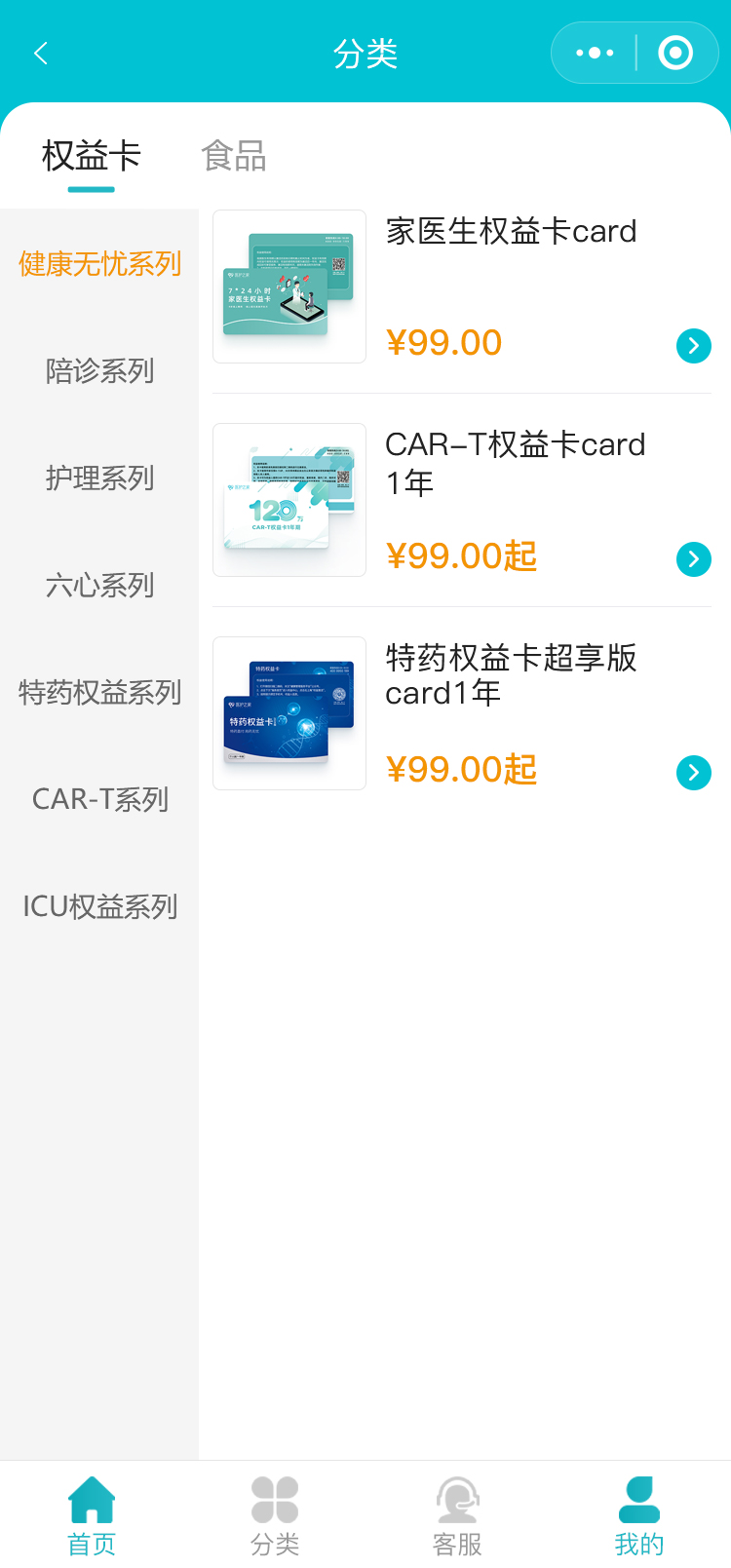Select the 权益卡 tab

[92, 156]
